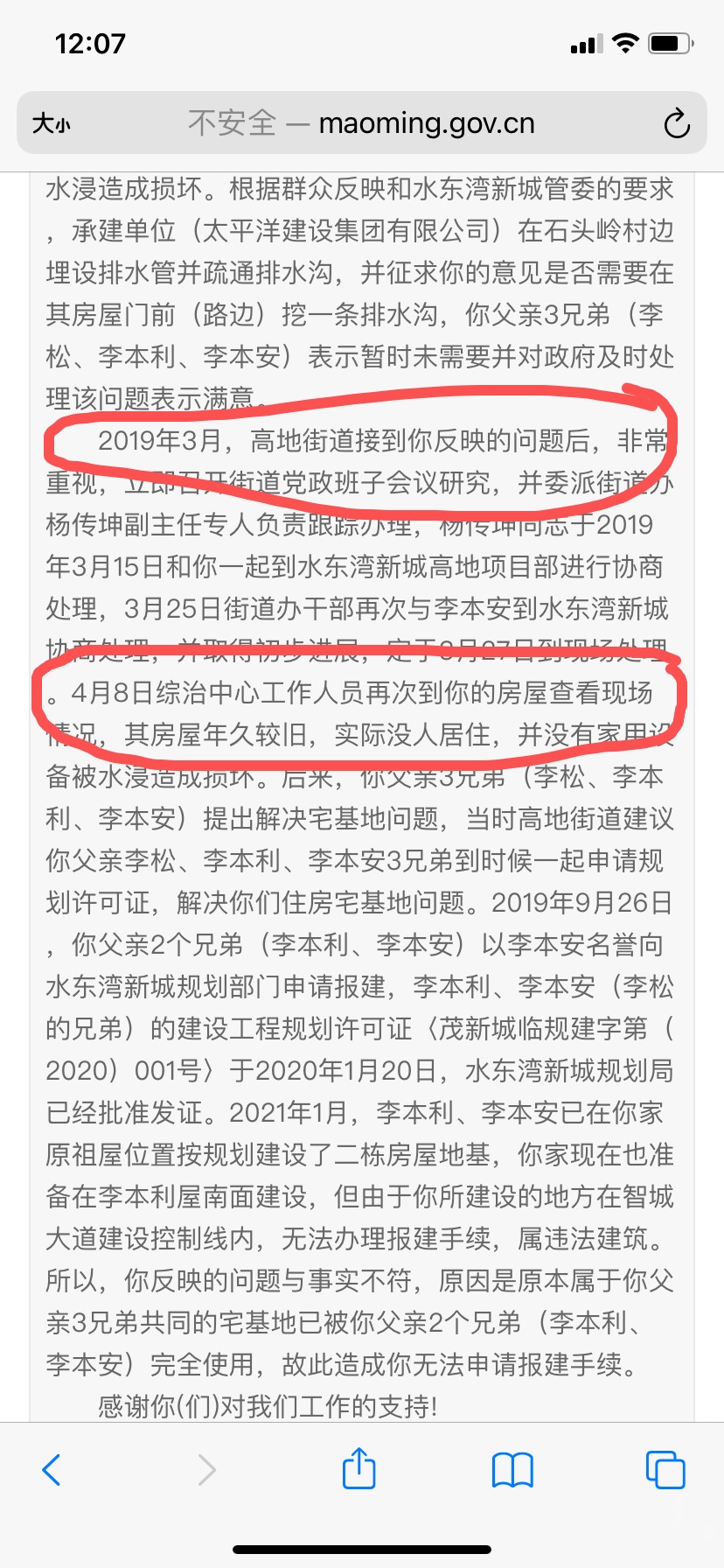Show all open tabs

click(x=665, y=1470)
